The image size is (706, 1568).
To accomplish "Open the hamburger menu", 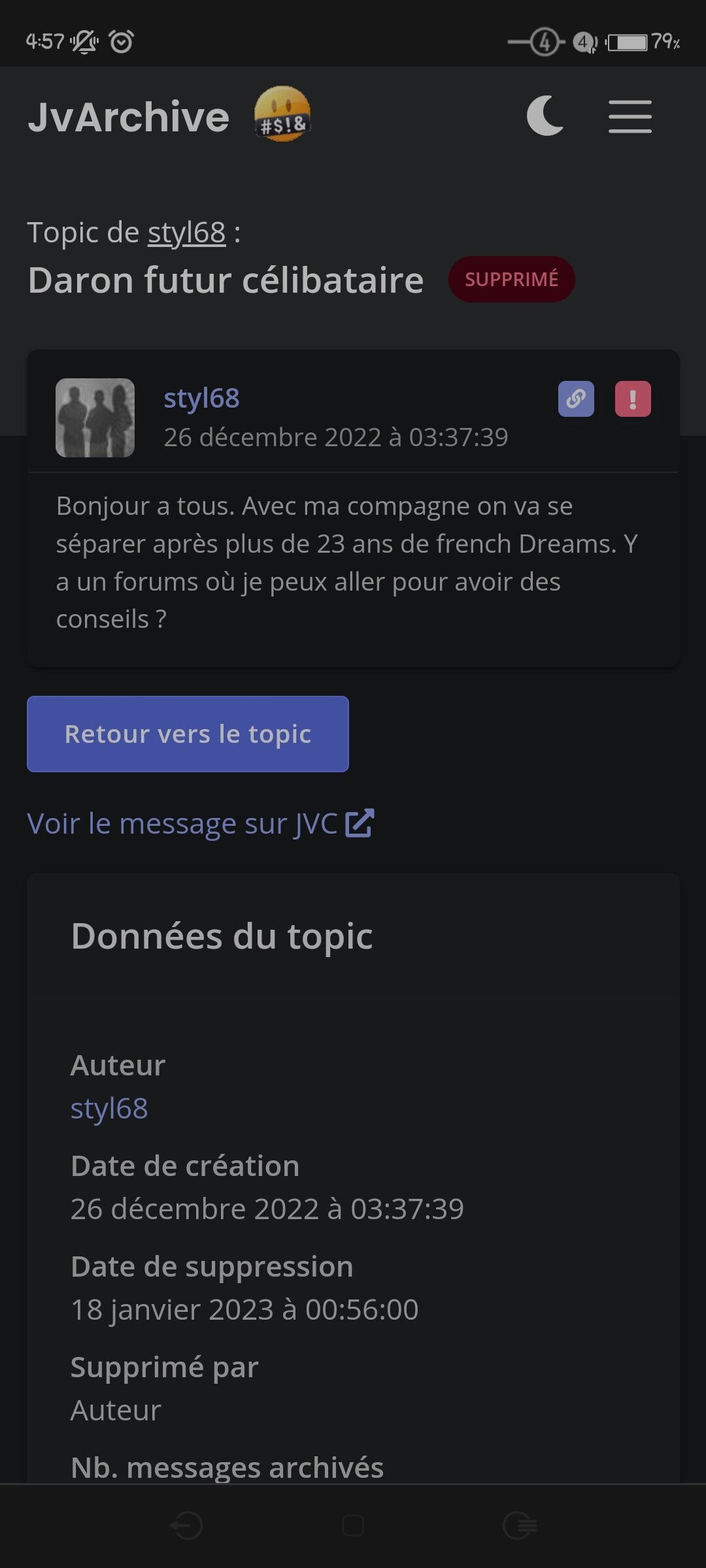I will 630,116.
